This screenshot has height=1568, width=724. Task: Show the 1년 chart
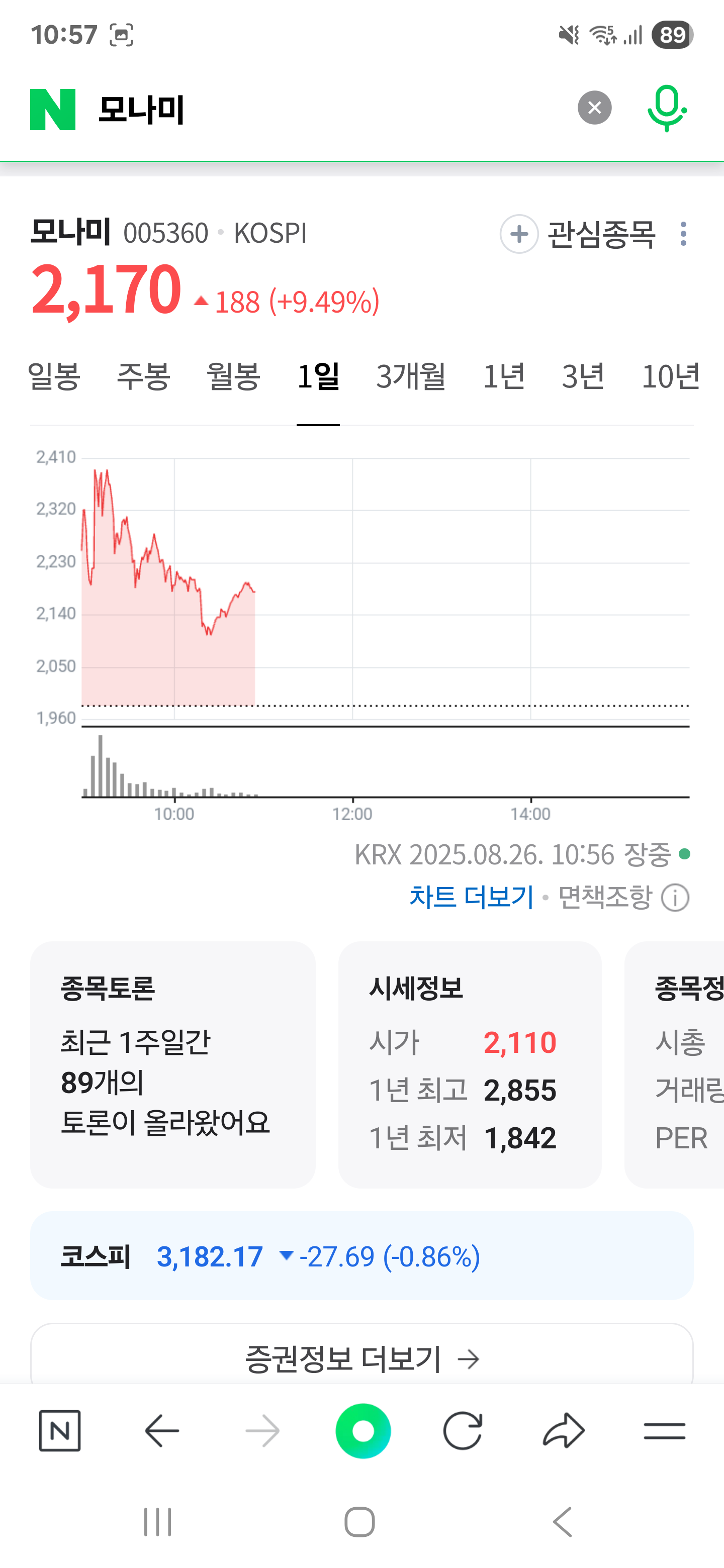(504, 376)
